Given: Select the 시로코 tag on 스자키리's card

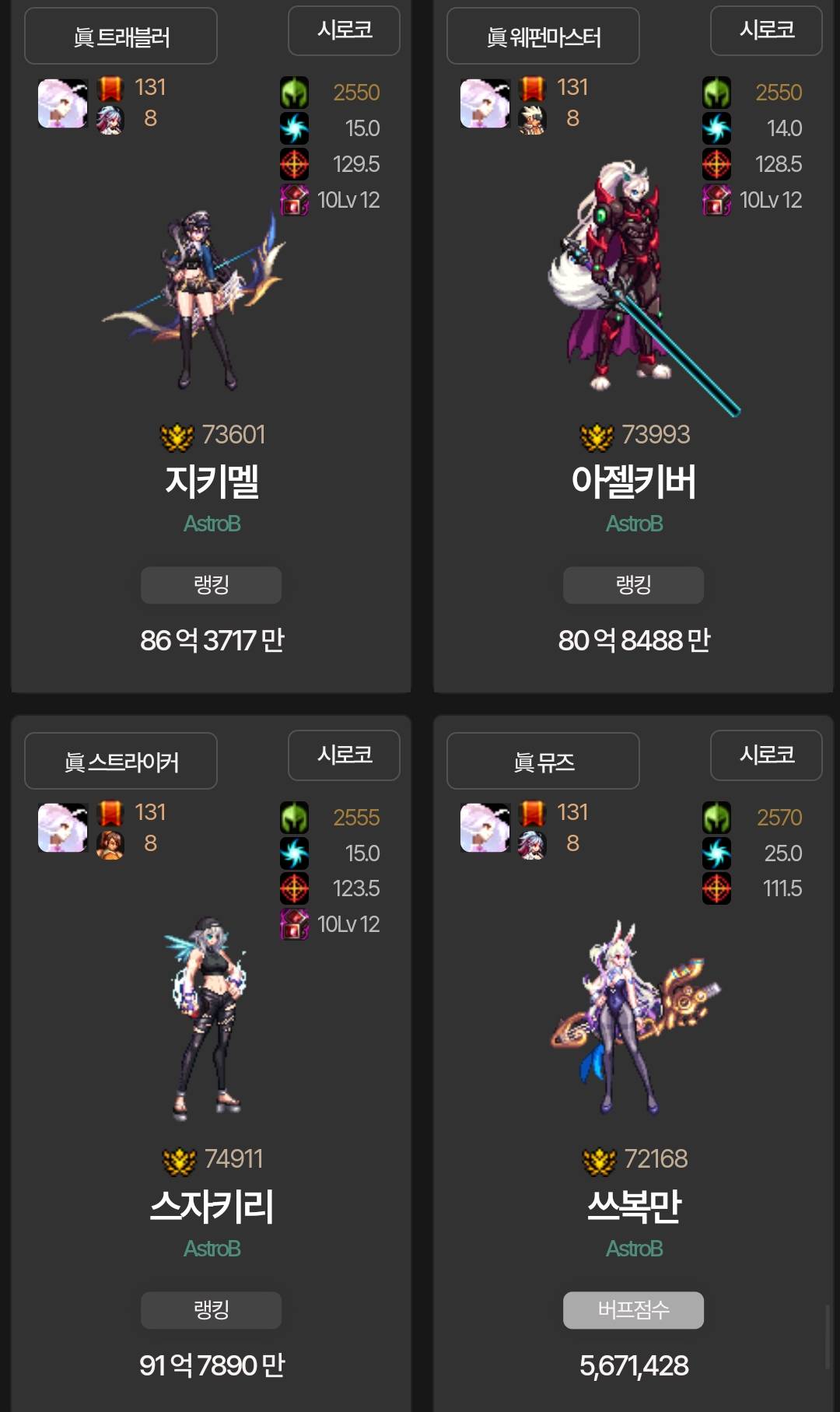Looking at the screenshot, I should [x=344, y=755].
